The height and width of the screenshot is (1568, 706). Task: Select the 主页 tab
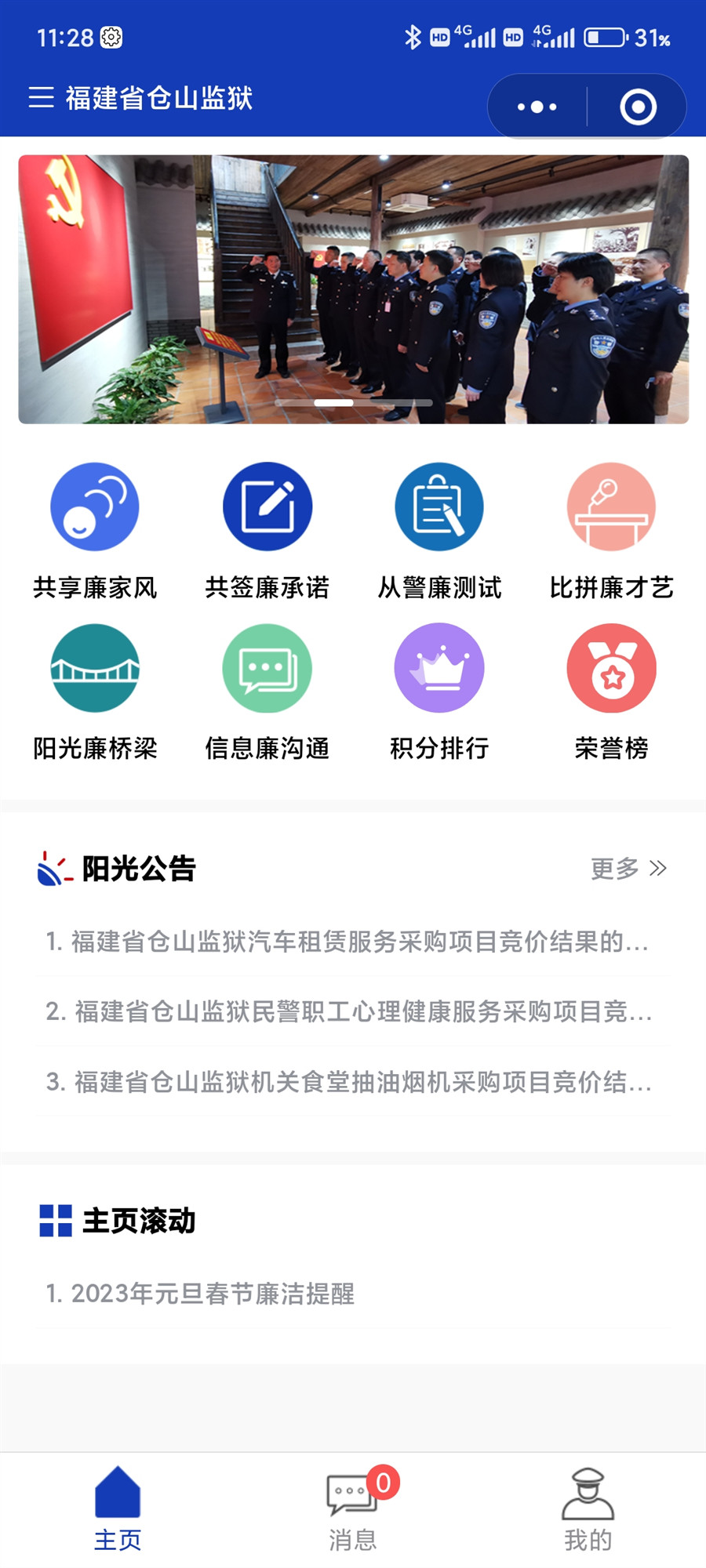point(118,1509)
